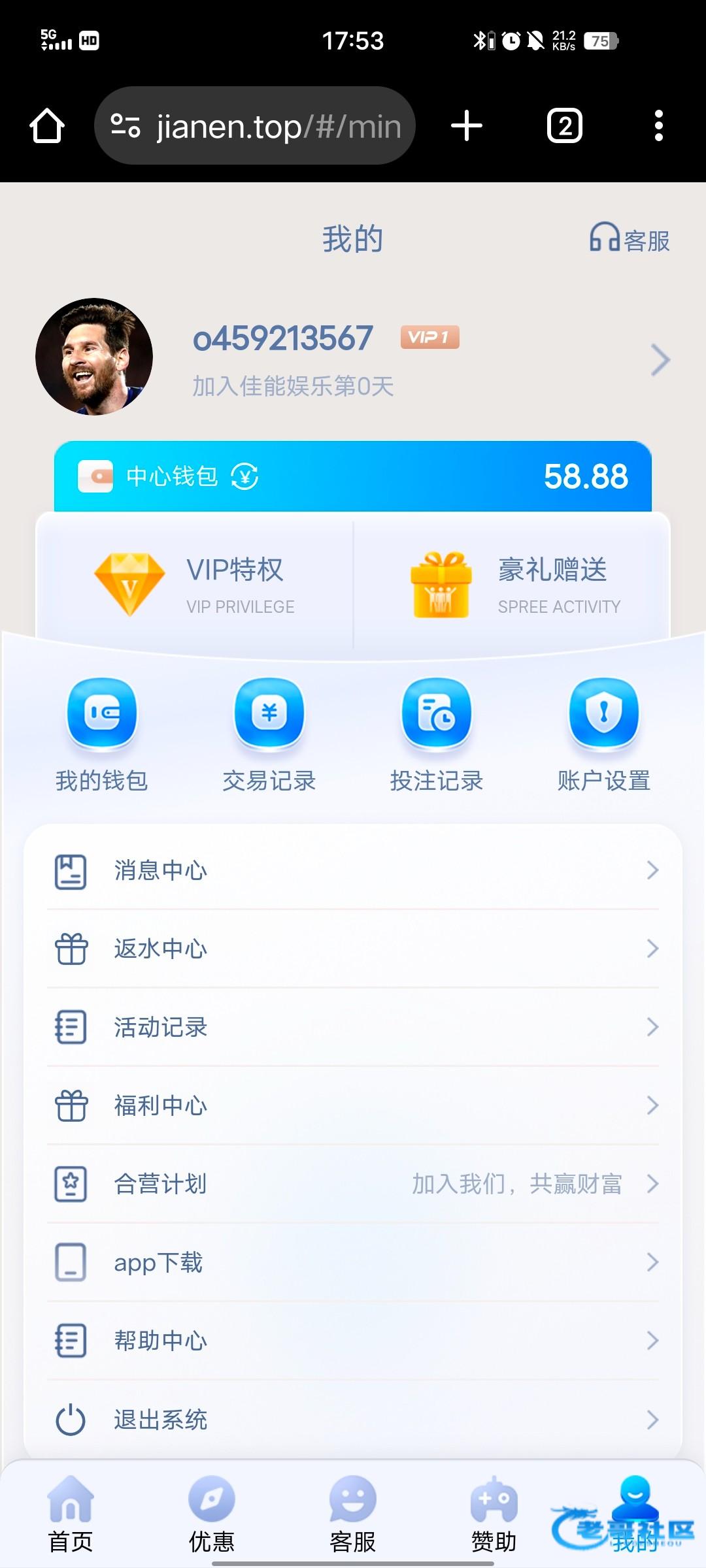Open 帮助中心 row
Viewport: 706px width, 1568px height.
tap(353, 1341)
